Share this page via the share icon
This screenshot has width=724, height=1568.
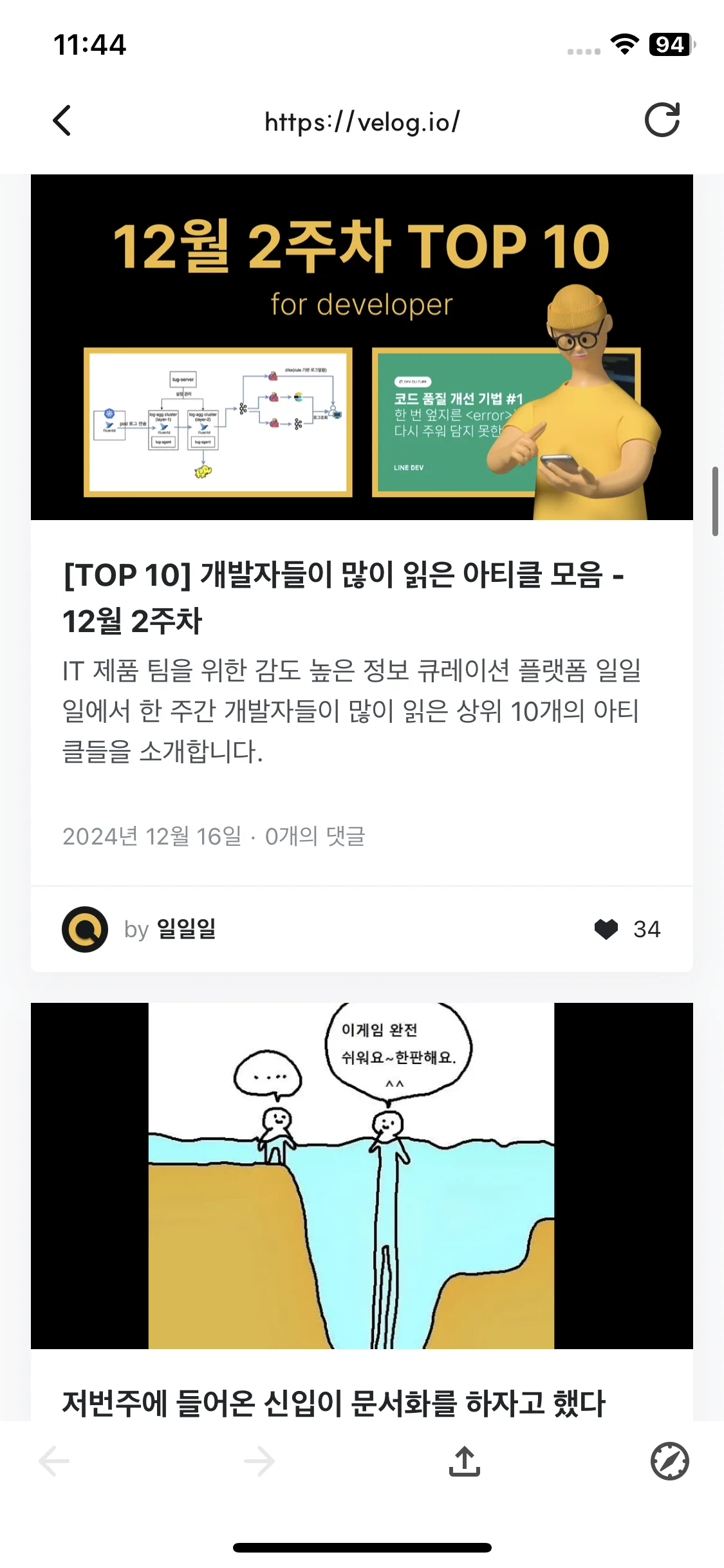[465, 1461]
